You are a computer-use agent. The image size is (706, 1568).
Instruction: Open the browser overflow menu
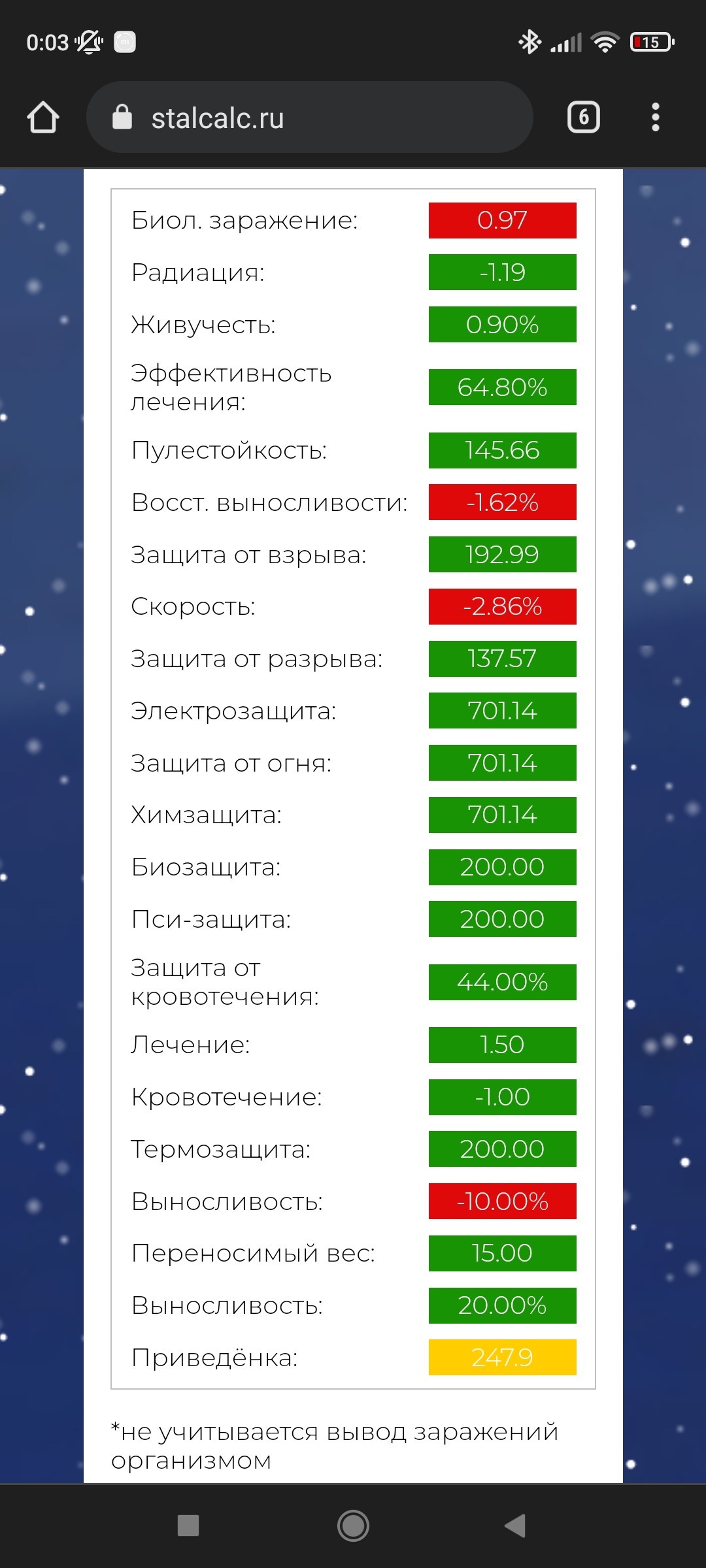click(655, 118)
